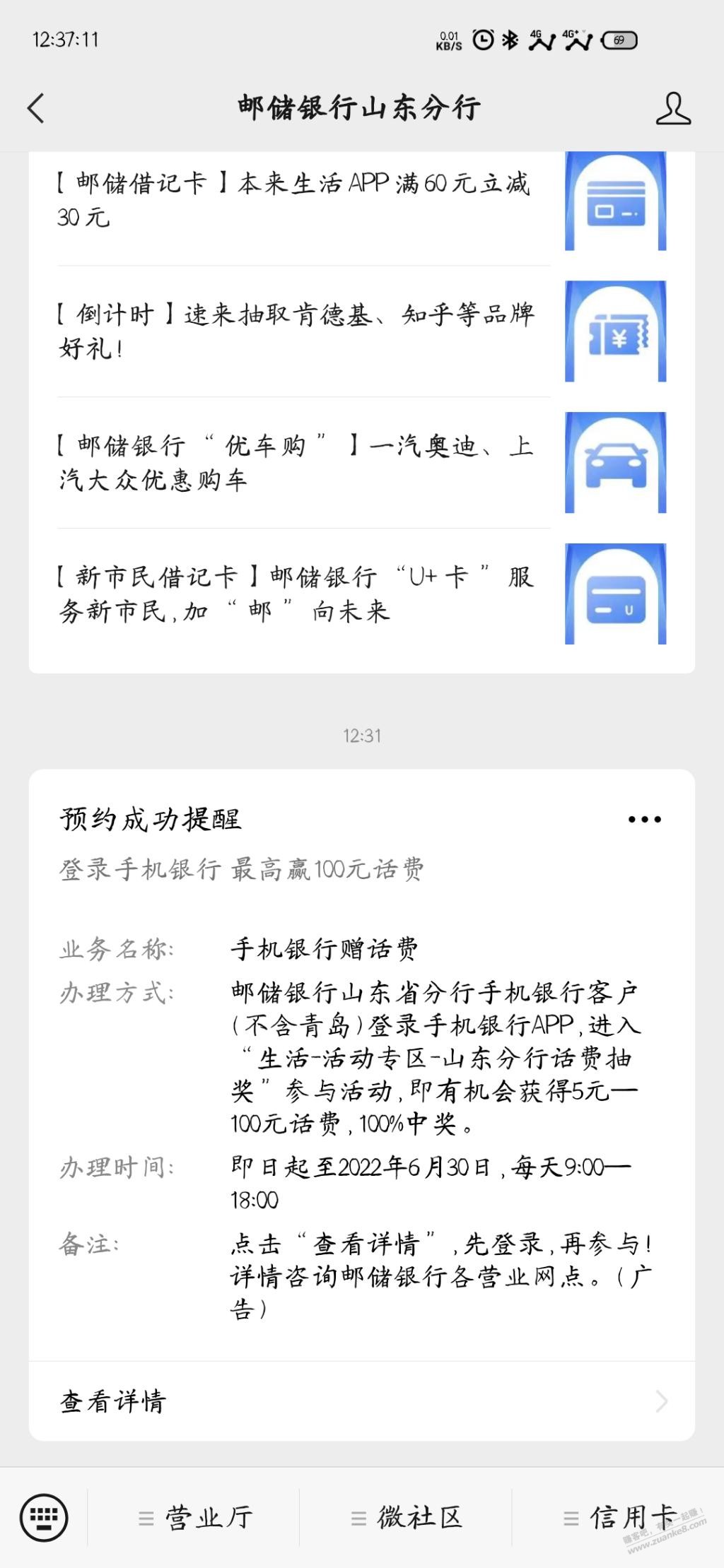Go back using the top-left arrow

click(36, 108)
